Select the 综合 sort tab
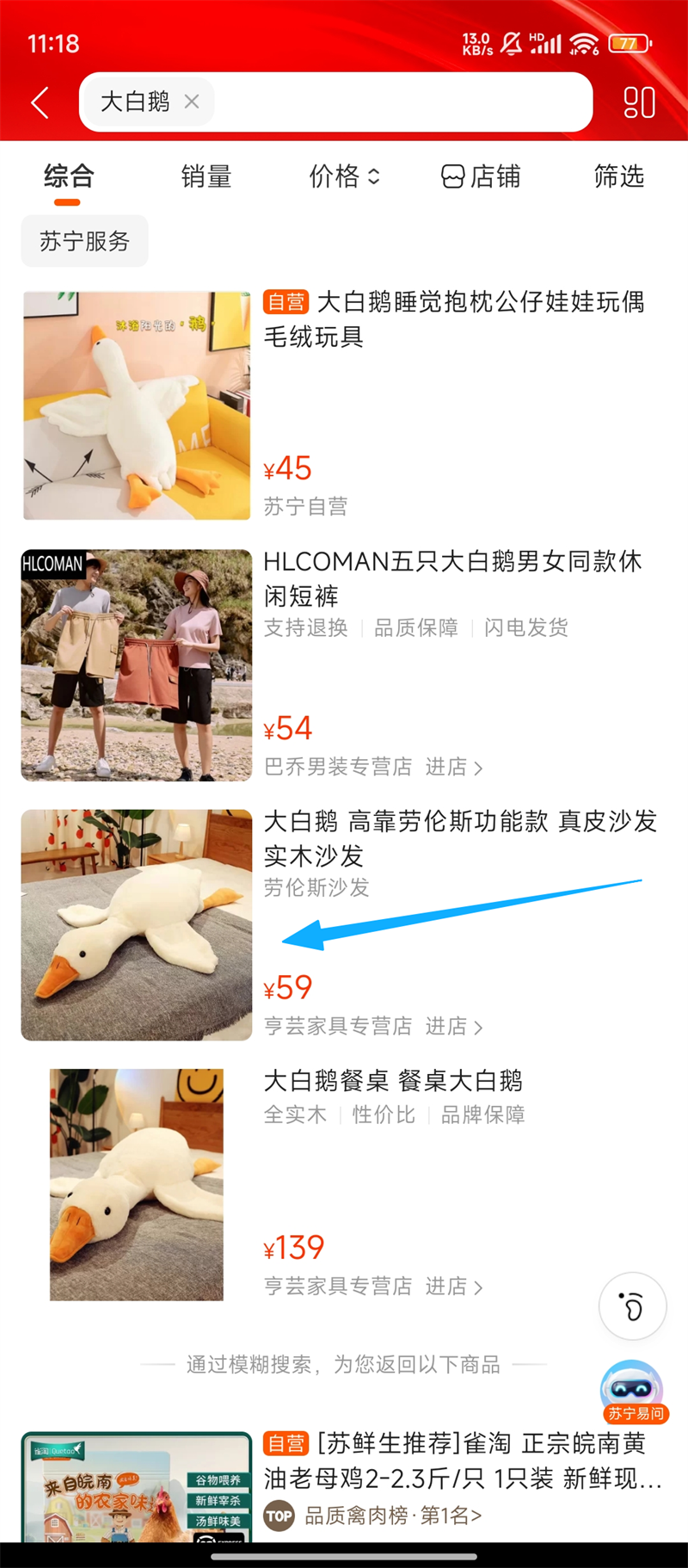Image resolution: width=688 pixels, height=1568 pixels. tap(68, 176)
